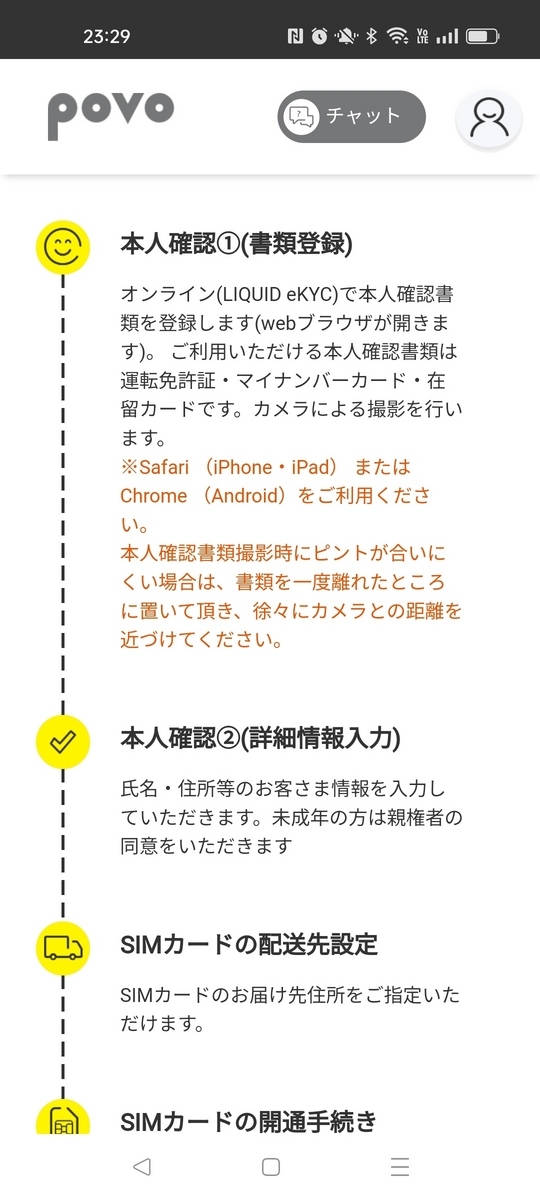Open the account profile icon
Image resolution: width=540 pixels, height=1200 pixels.
point(489,118)
